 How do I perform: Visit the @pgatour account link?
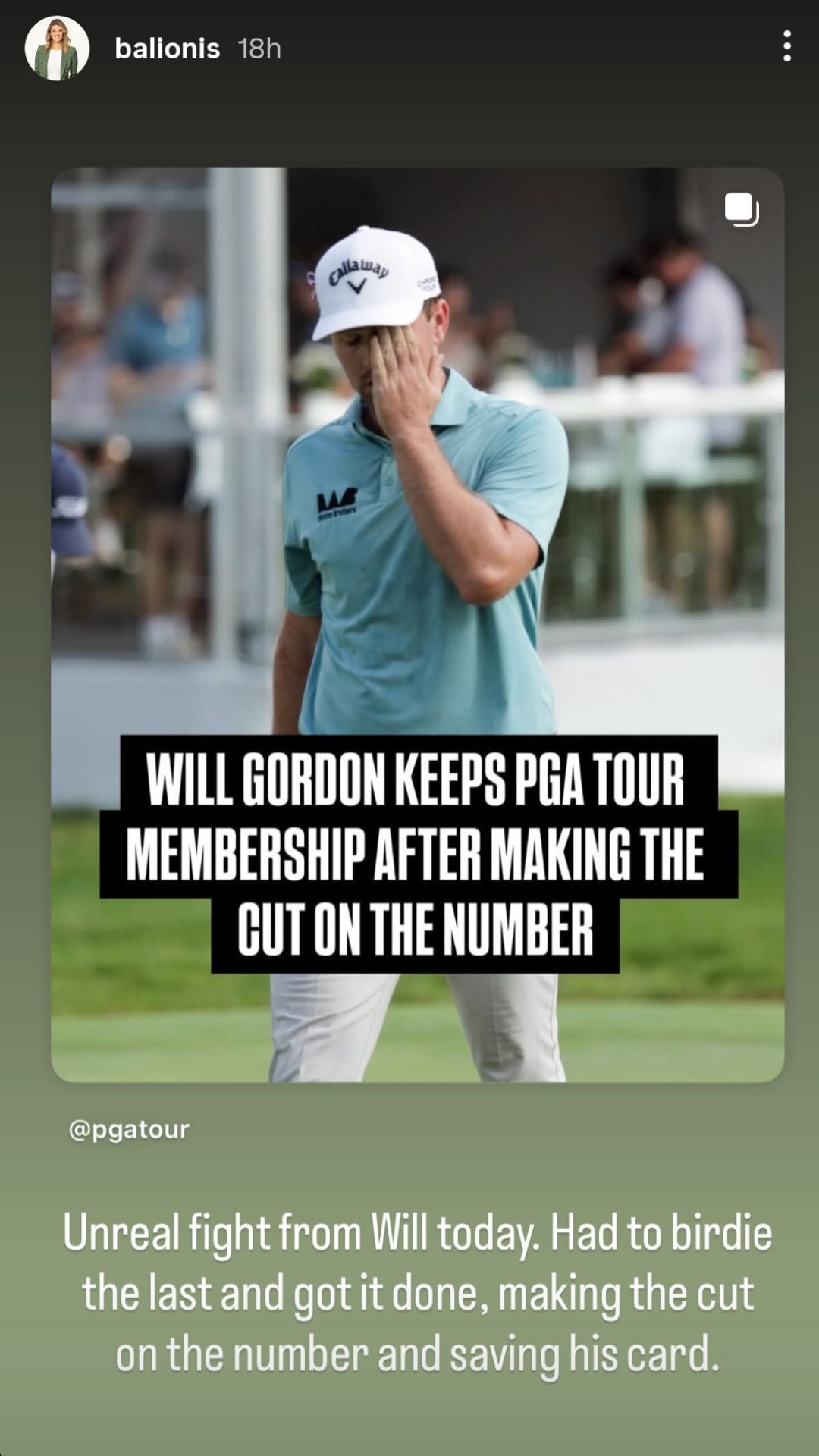129,1129
